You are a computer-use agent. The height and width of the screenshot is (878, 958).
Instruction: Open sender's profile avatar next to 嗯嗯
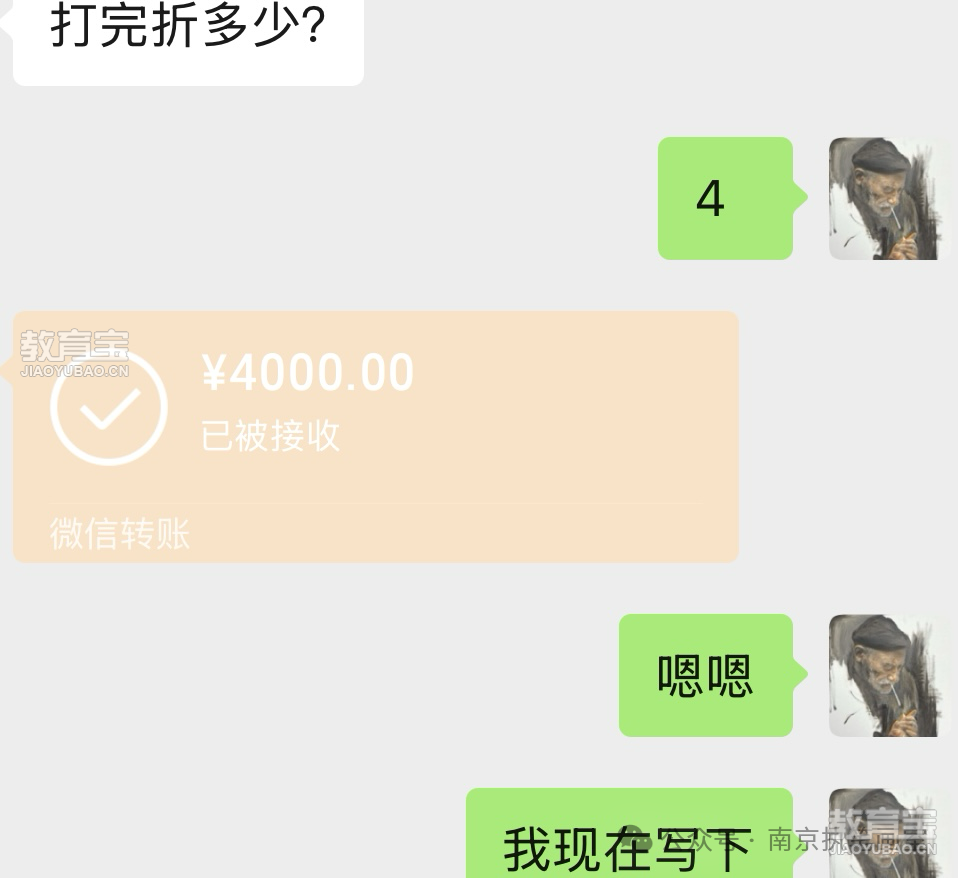(884, 676)
